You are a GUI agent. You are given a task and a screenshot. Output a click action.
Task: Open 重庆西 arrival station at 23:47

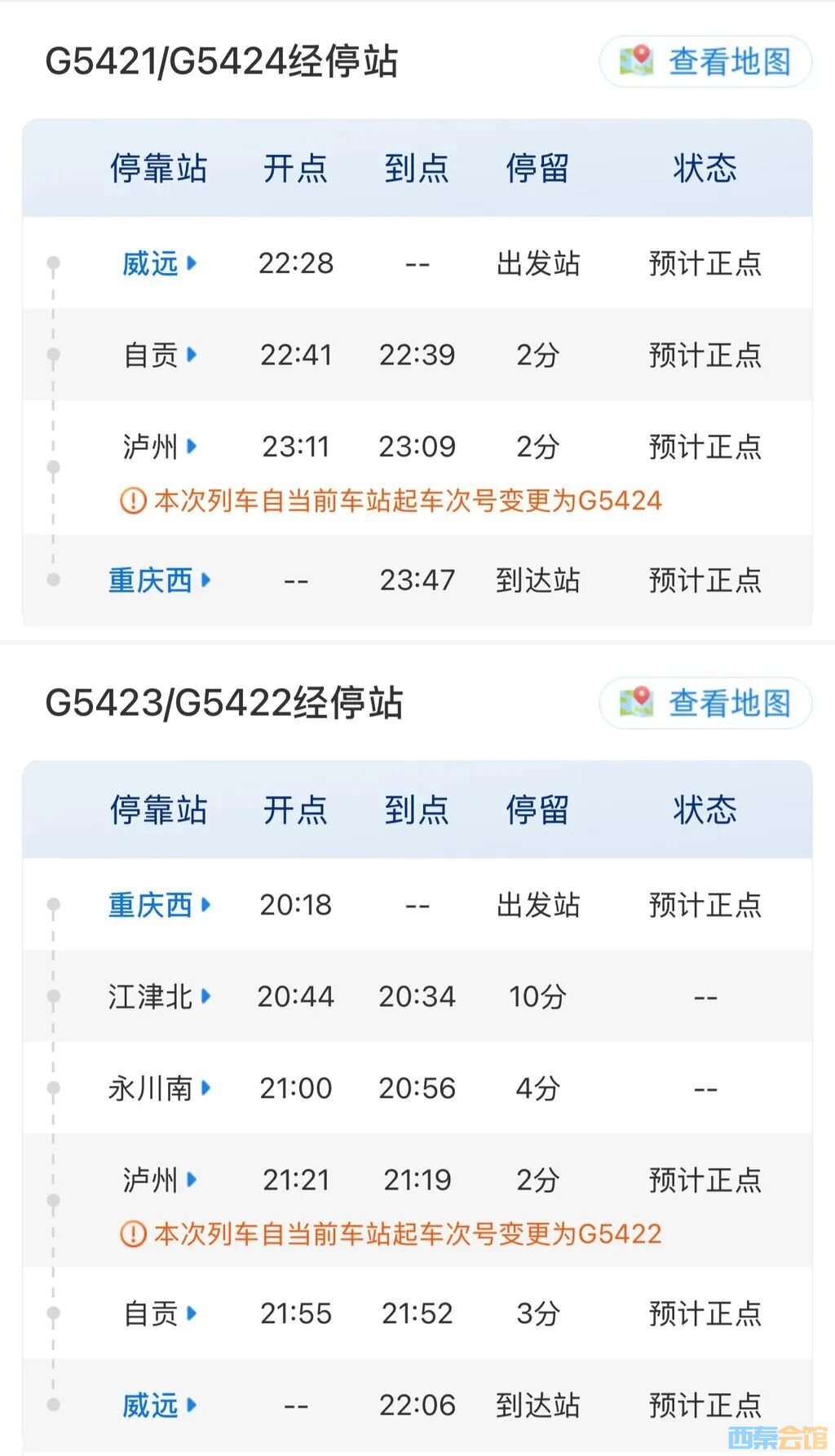[159, 580]
